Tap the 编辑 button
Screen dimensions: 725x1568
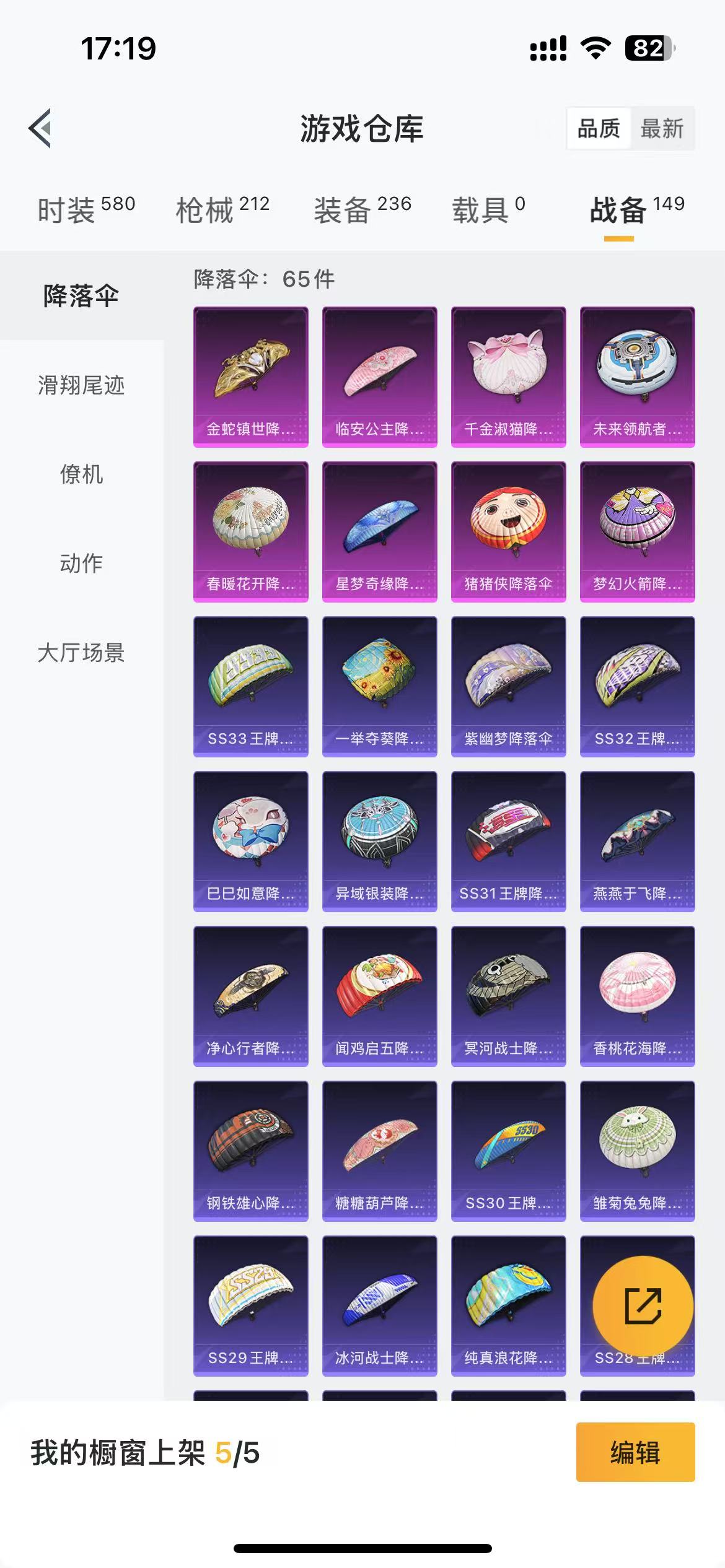(636, 1452)
